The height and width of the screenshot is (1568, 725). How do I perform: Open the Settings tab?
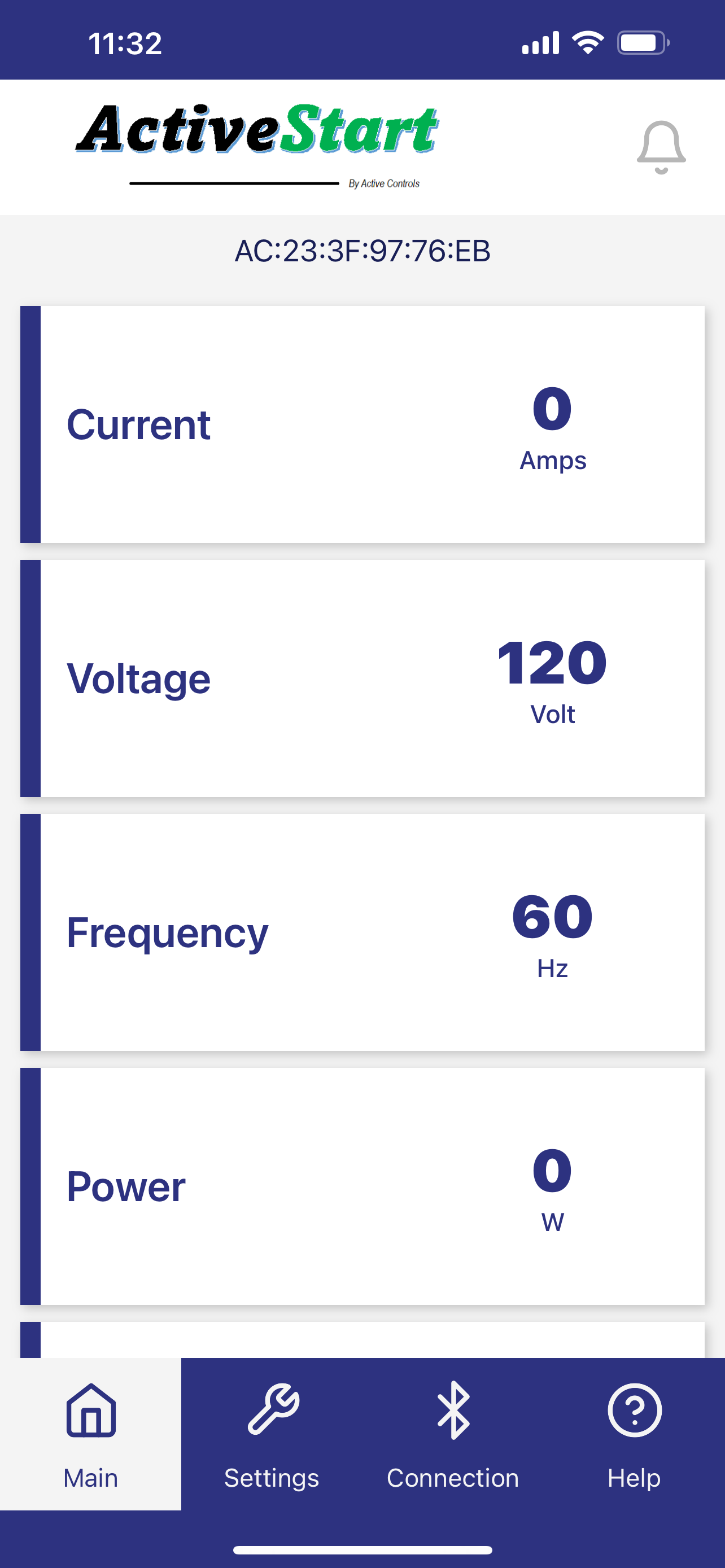tap(272, 1434)
